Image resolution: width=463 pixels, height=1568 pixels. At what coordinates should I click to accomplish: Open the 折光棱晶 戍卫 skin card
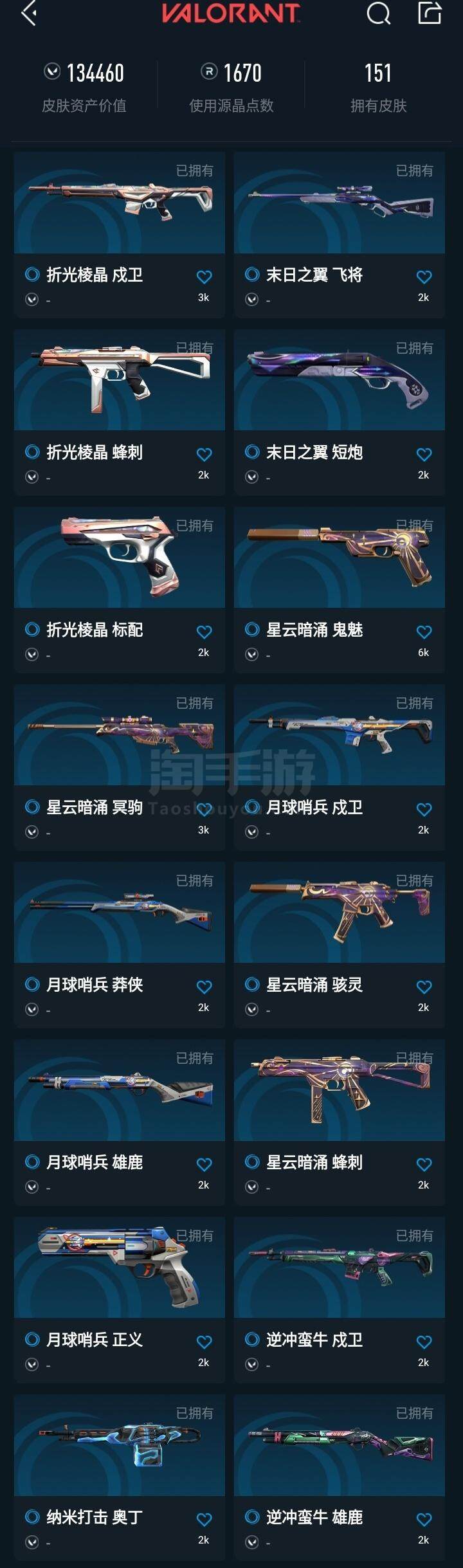coord(120,235)
